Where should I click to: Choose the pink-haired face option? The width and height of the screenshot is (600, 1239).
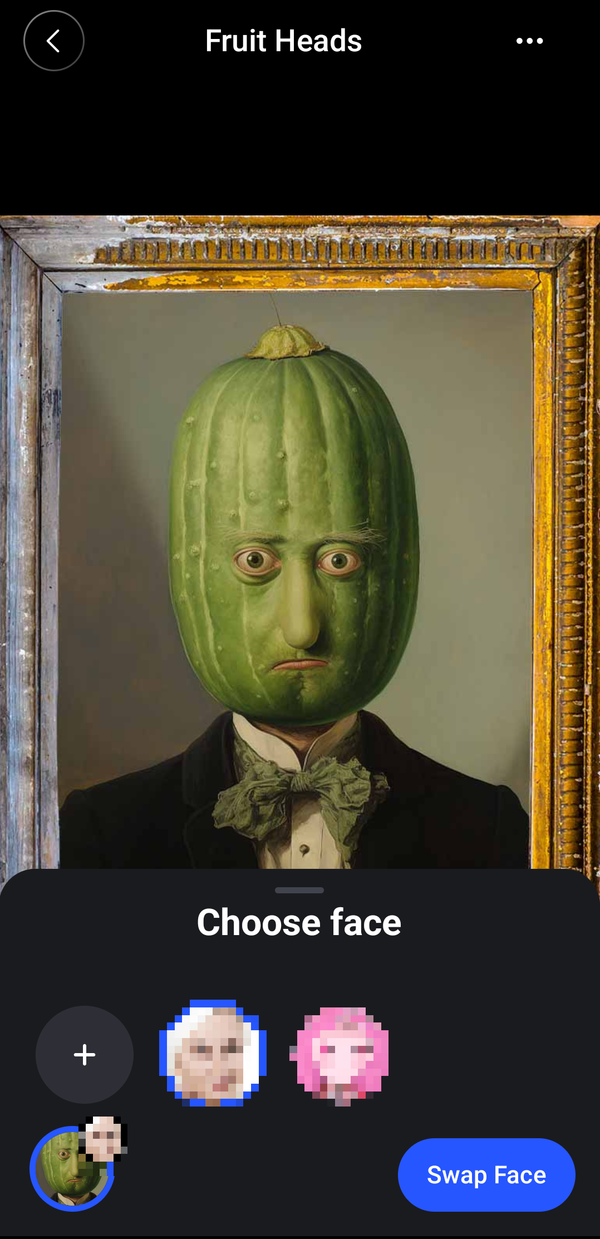(342, 1055)
